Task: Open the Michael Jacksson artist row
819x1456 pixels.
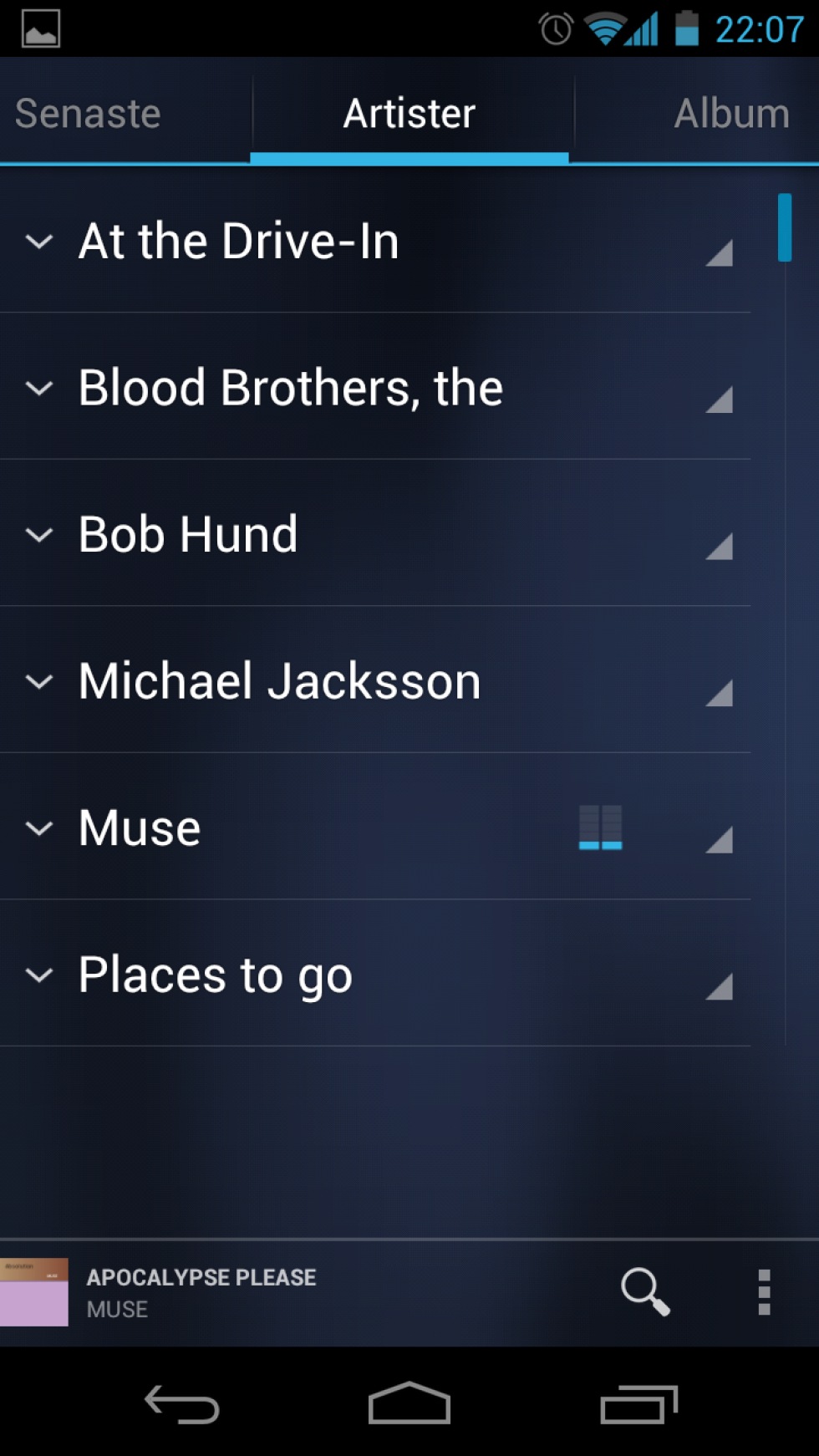Action: [x=280, y=681]
